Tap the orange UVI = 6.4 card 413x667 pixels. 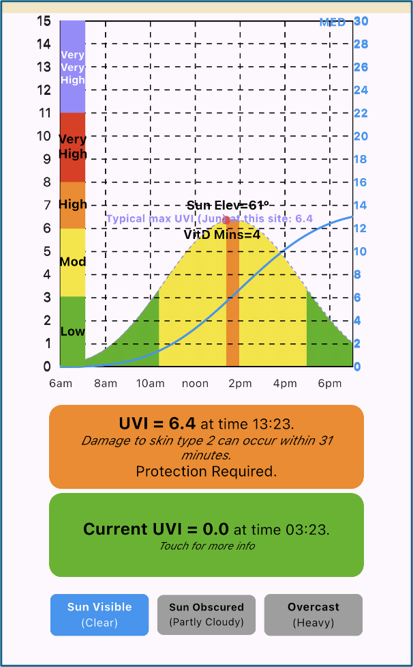point(206,447)
